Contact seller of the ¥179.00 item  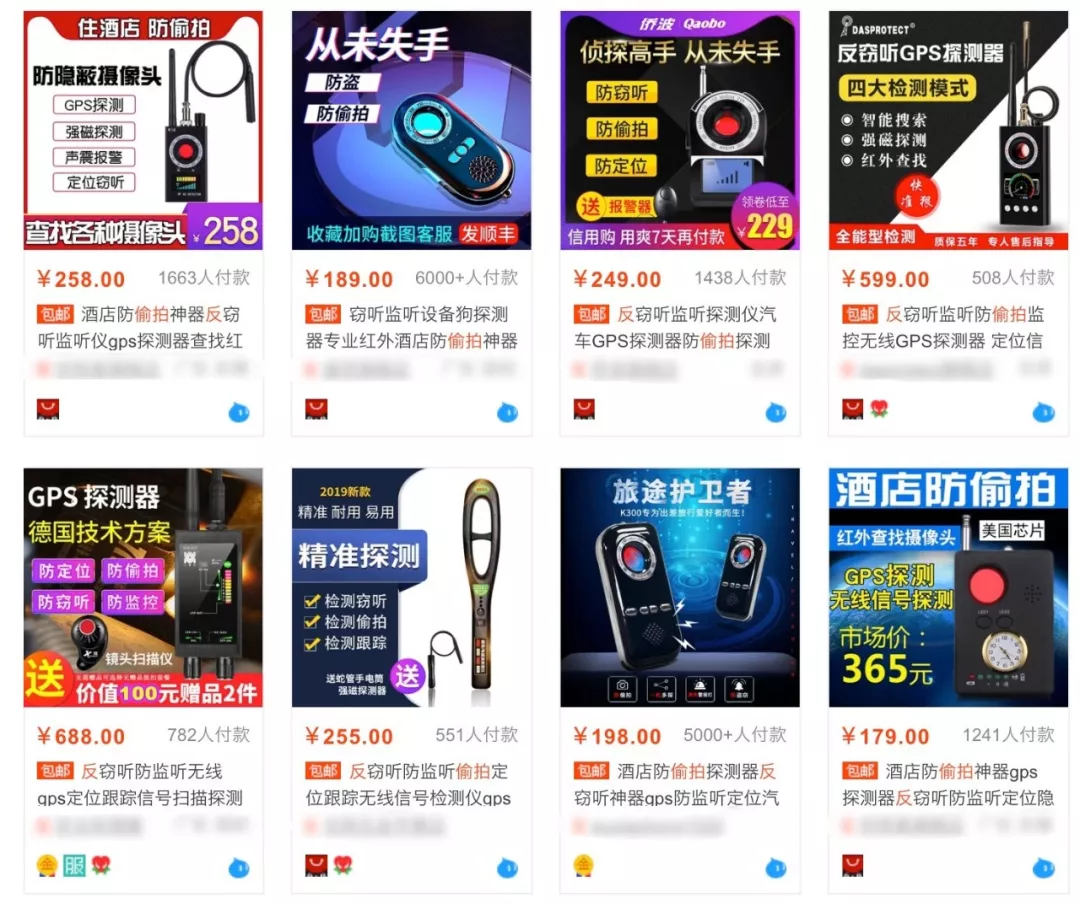coord(1043,867)
